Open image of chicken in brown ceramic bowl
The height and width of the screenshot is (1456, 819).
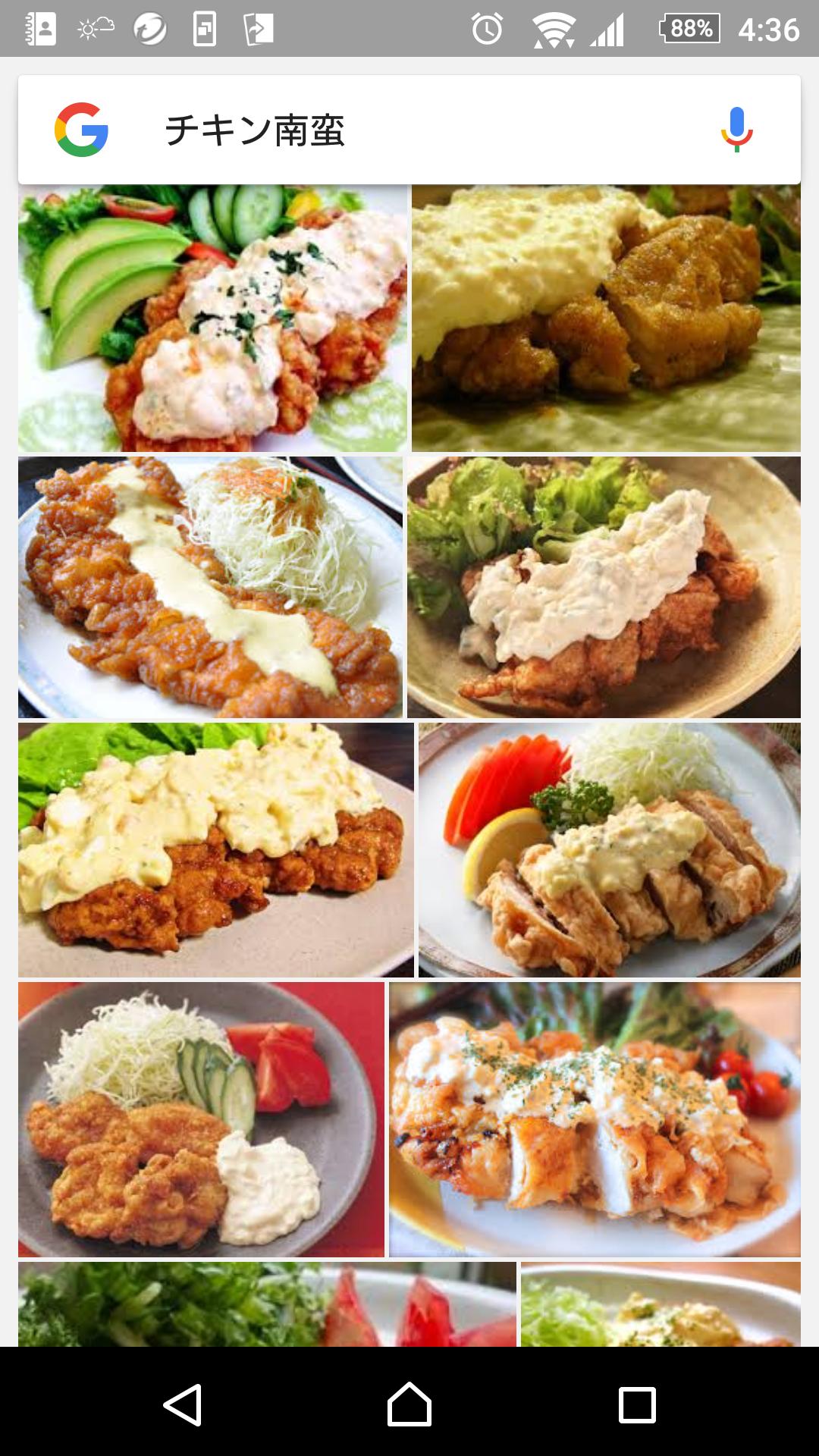(604, 587)
